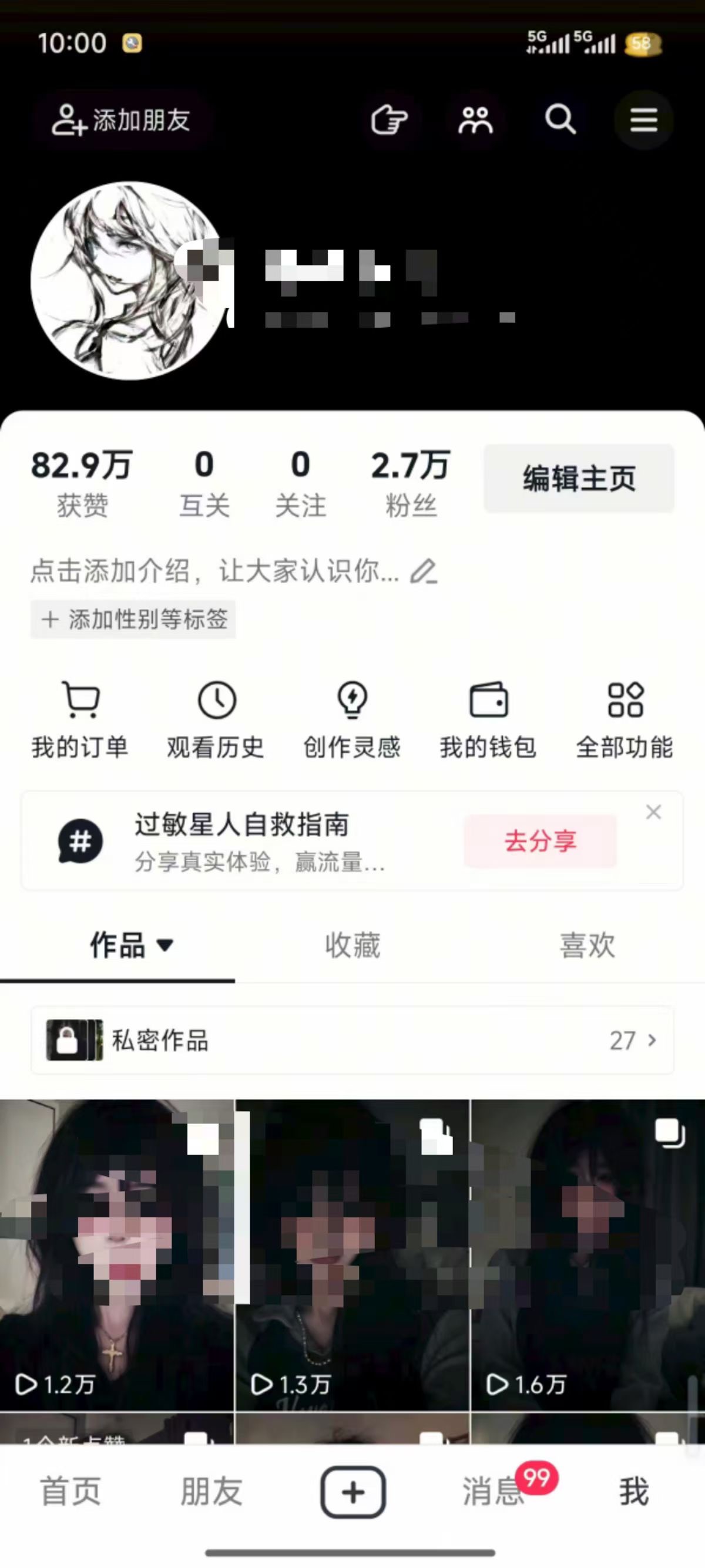Open the pointing hand icon
Image resolution: width=705 pixels, height=1568 pixels.
coord(390,120)
